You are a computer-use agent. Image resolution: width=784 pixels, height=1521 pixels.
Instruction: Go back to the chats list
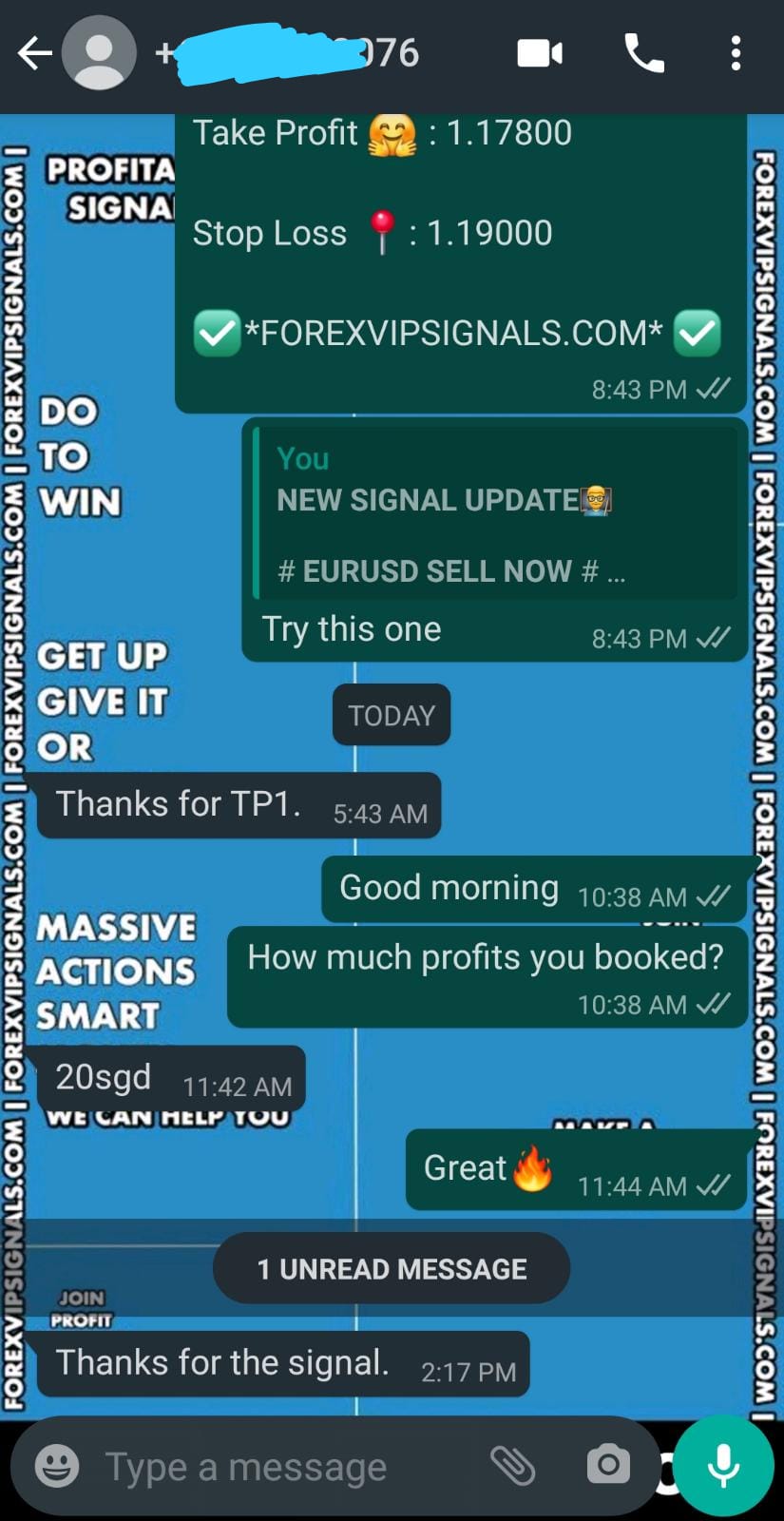click(x=34, y=53)
